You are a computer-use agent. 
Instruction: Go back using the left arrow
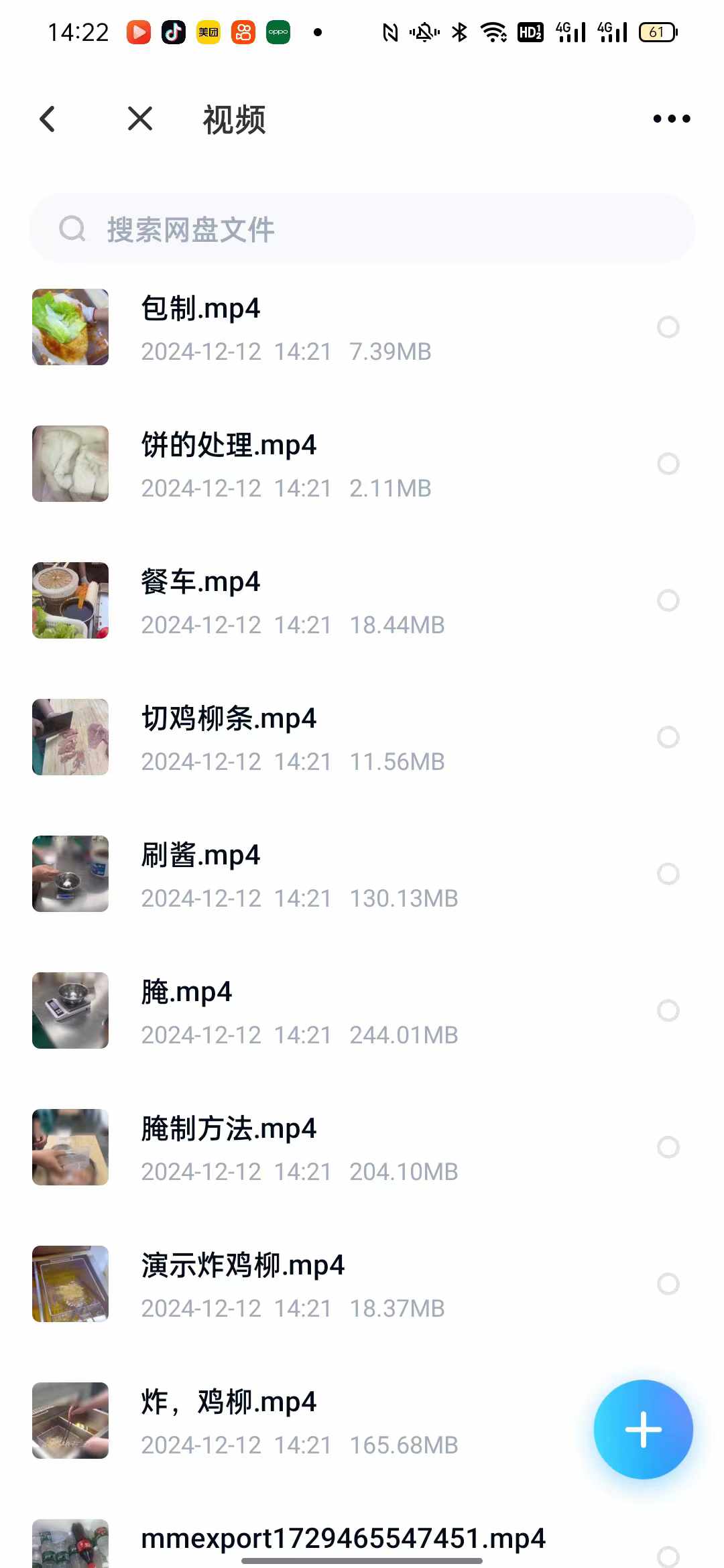[48, 119]
